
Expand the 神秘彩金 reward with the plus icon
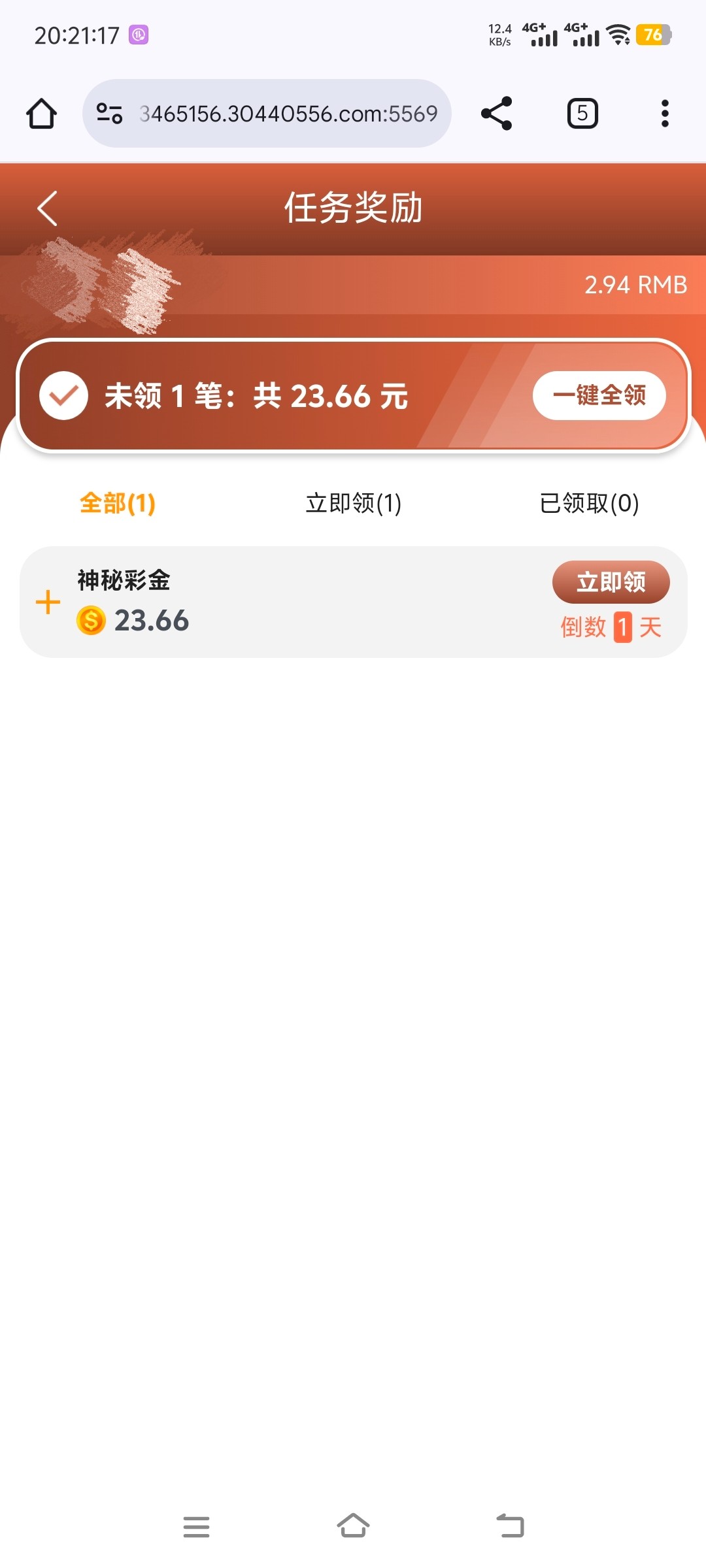pos(48,602)
